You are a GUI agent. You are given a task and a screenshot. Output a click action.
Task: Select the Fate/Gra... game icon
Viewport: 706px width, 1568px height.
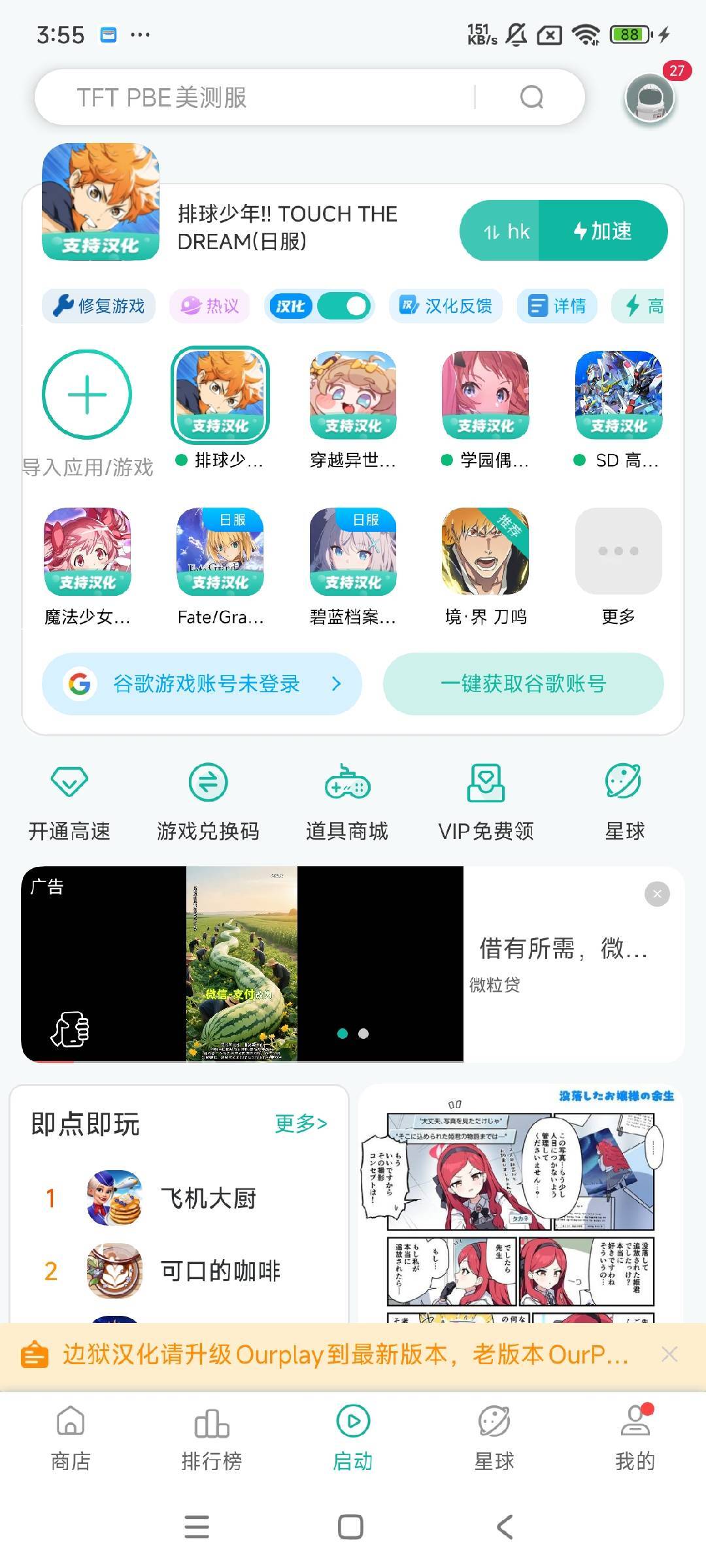(x=220, y=552)
